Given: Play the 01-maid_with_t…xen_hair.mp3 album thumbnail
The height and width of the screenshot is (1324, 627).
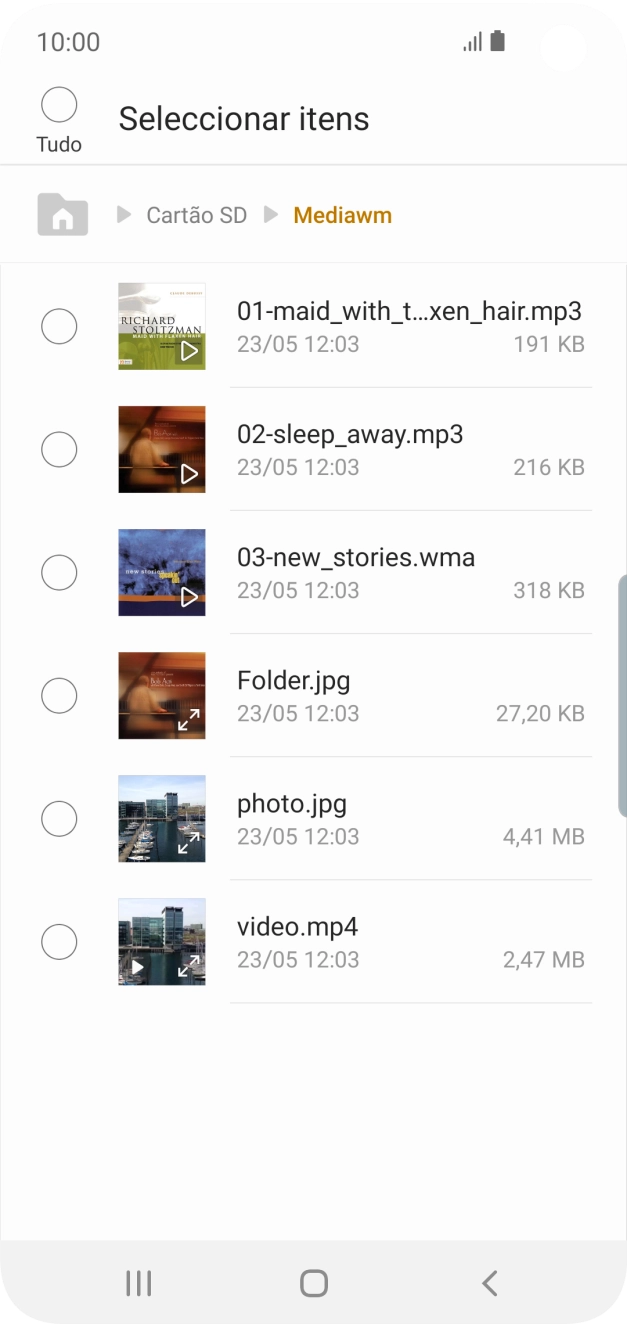Looking at the screenshot, I should pyautogui.click(x=162, y=326).
